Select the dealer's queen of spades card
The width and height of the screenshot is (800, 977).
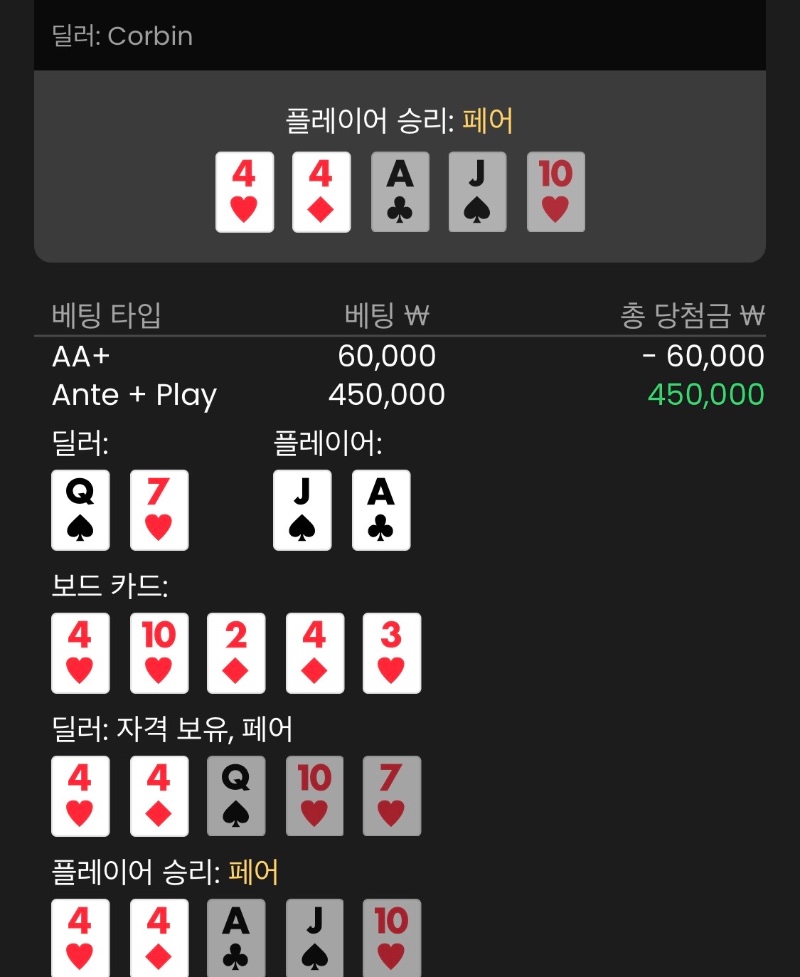click(80, 509)
